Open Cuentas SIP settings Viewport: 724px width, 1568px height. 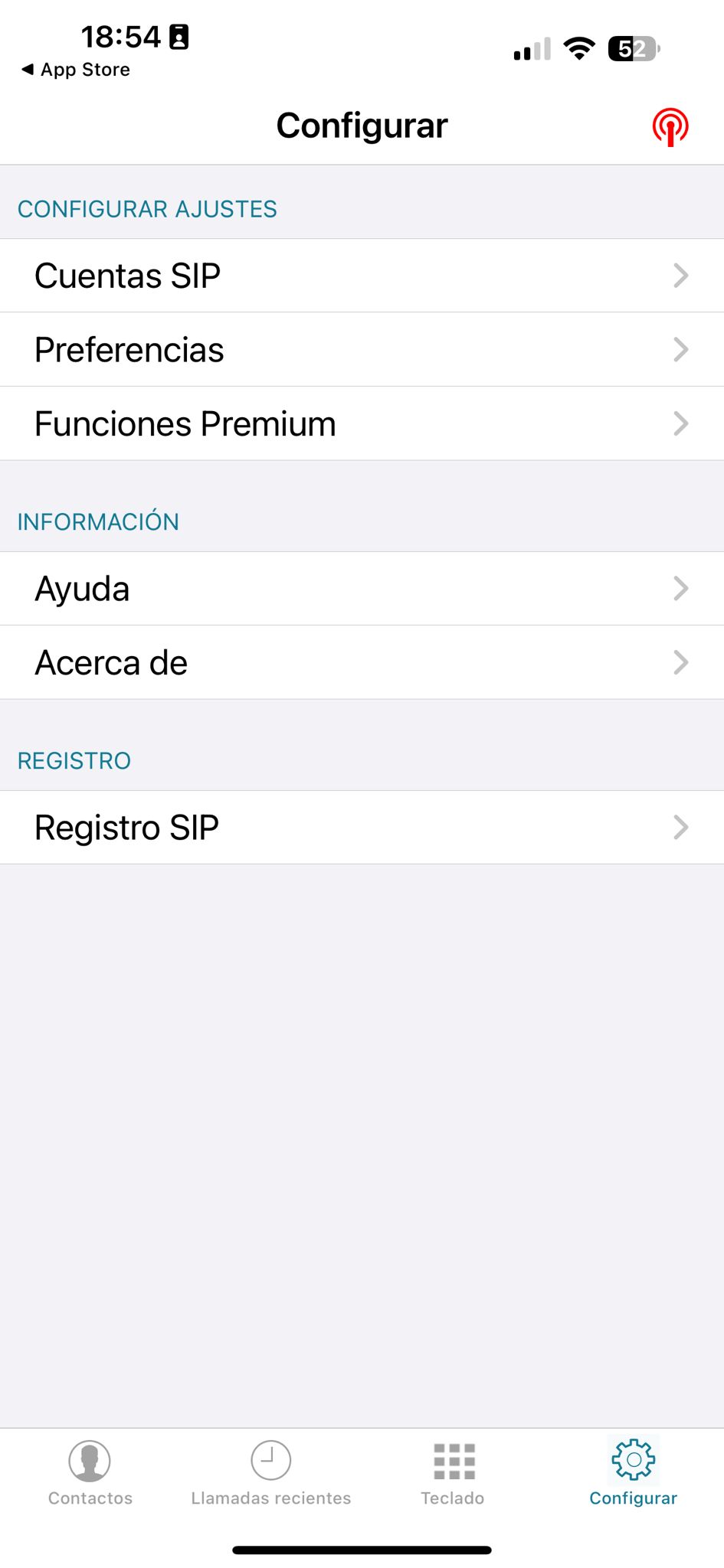pos(362,276)
